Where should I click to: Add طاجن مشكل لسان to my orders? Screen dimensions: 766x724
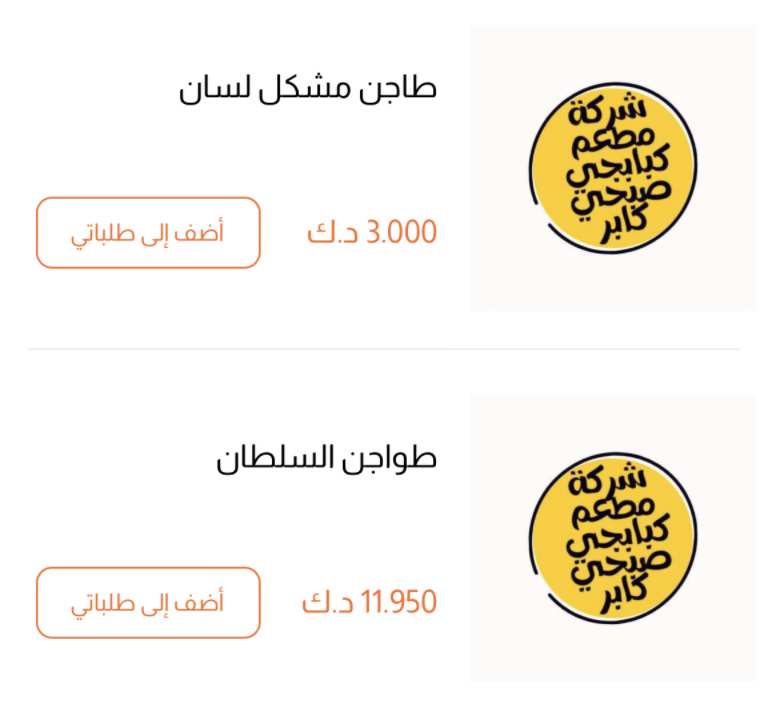[x=148, y=233]
